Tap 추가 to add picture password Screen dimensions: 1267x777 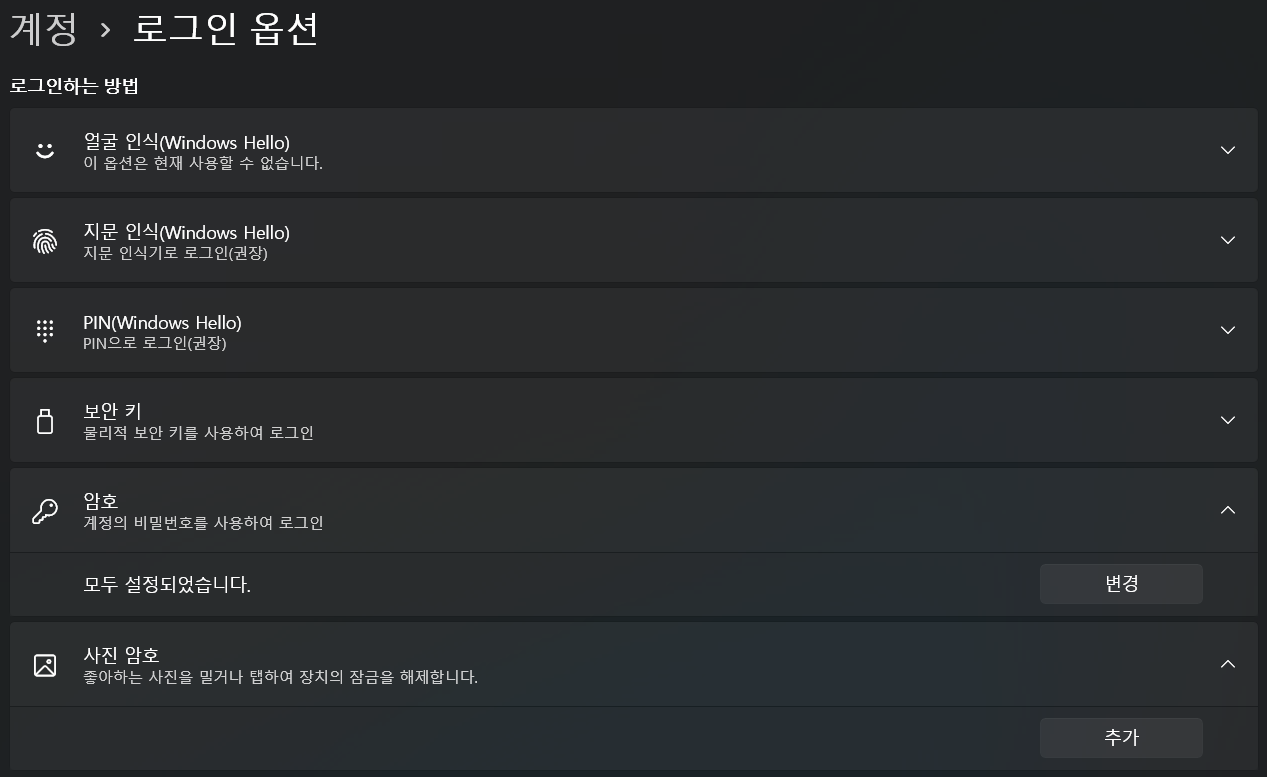tap(1120, 738)
